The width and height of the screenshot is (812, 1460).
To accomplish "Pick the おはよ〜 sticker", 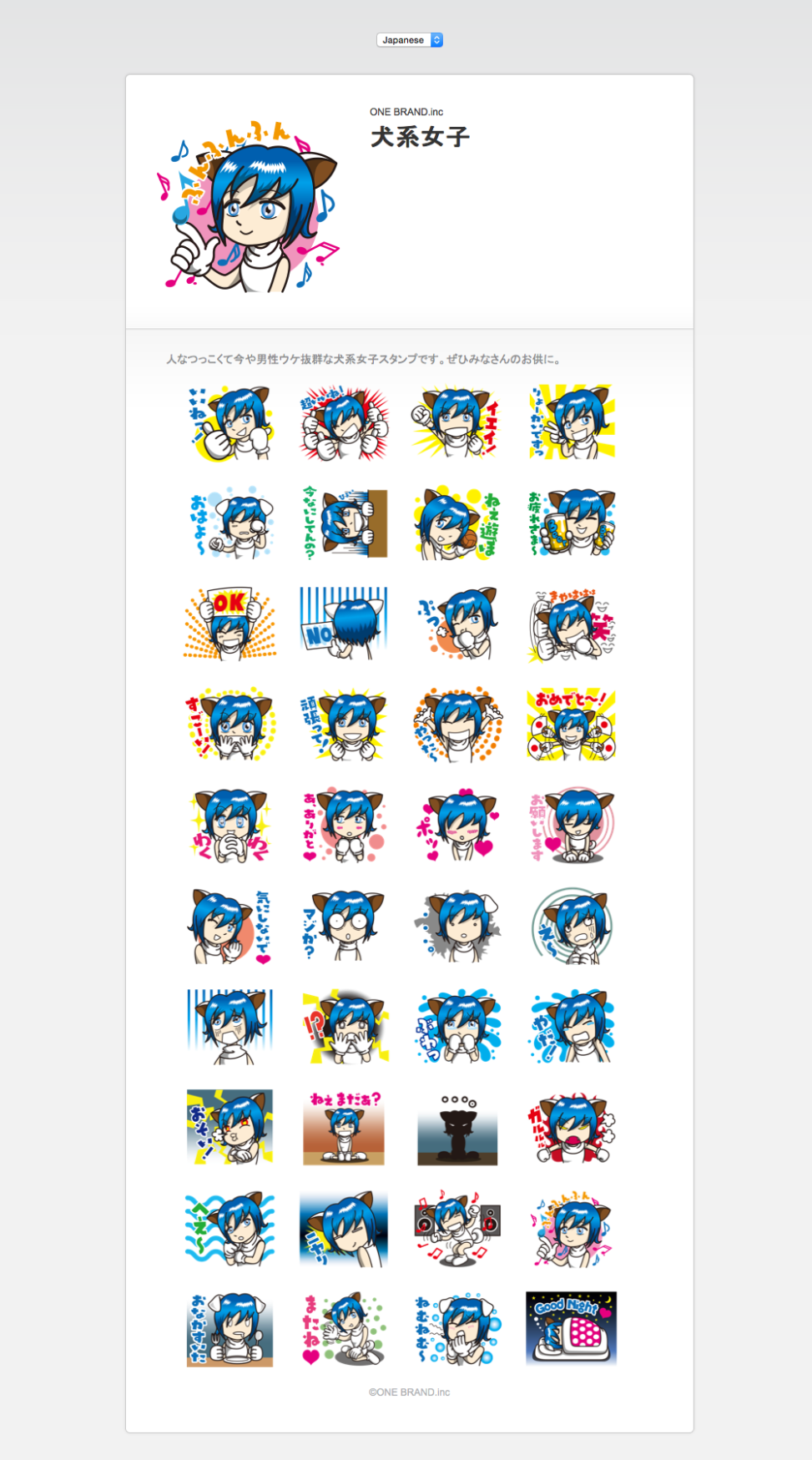I will pyautogui.click(x=230, y=523).
